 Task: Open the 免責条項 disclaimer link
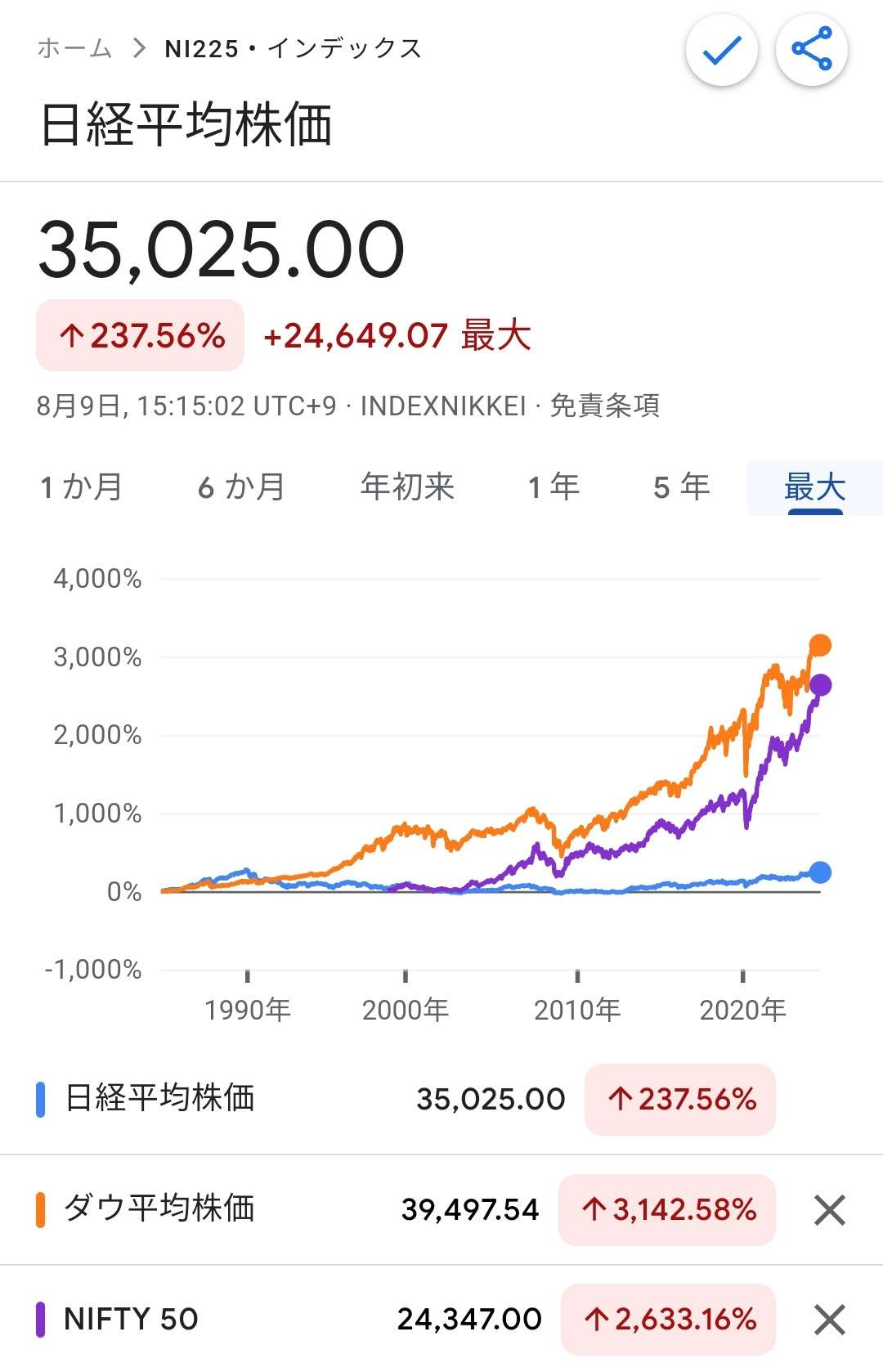point(605,406)
